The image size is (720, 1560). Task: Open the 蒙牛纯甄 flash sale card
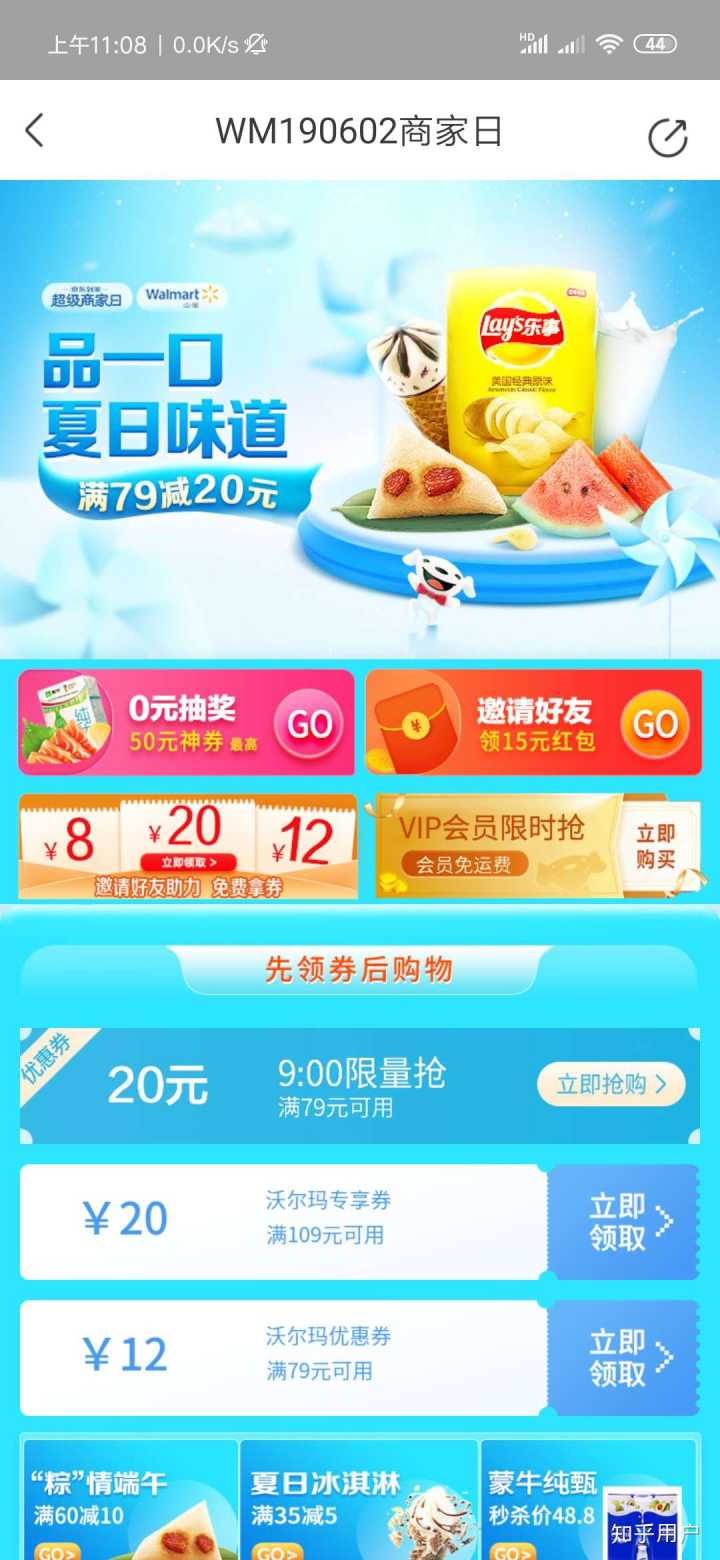587,1500
